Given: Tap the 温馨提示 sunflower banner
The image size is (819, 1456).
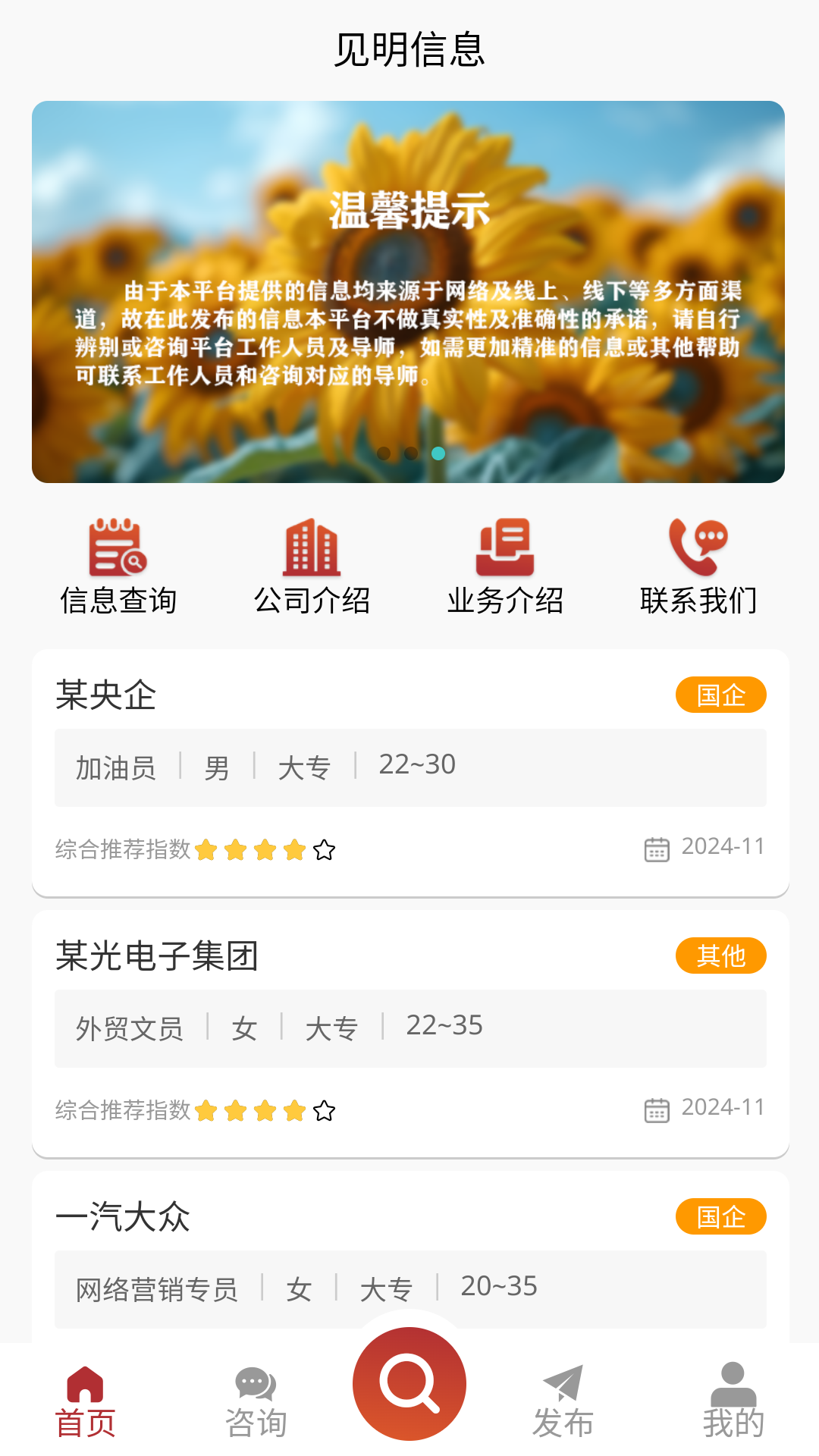Looking at the screenshot, I should pyautogui.click(x=408, y=291).
